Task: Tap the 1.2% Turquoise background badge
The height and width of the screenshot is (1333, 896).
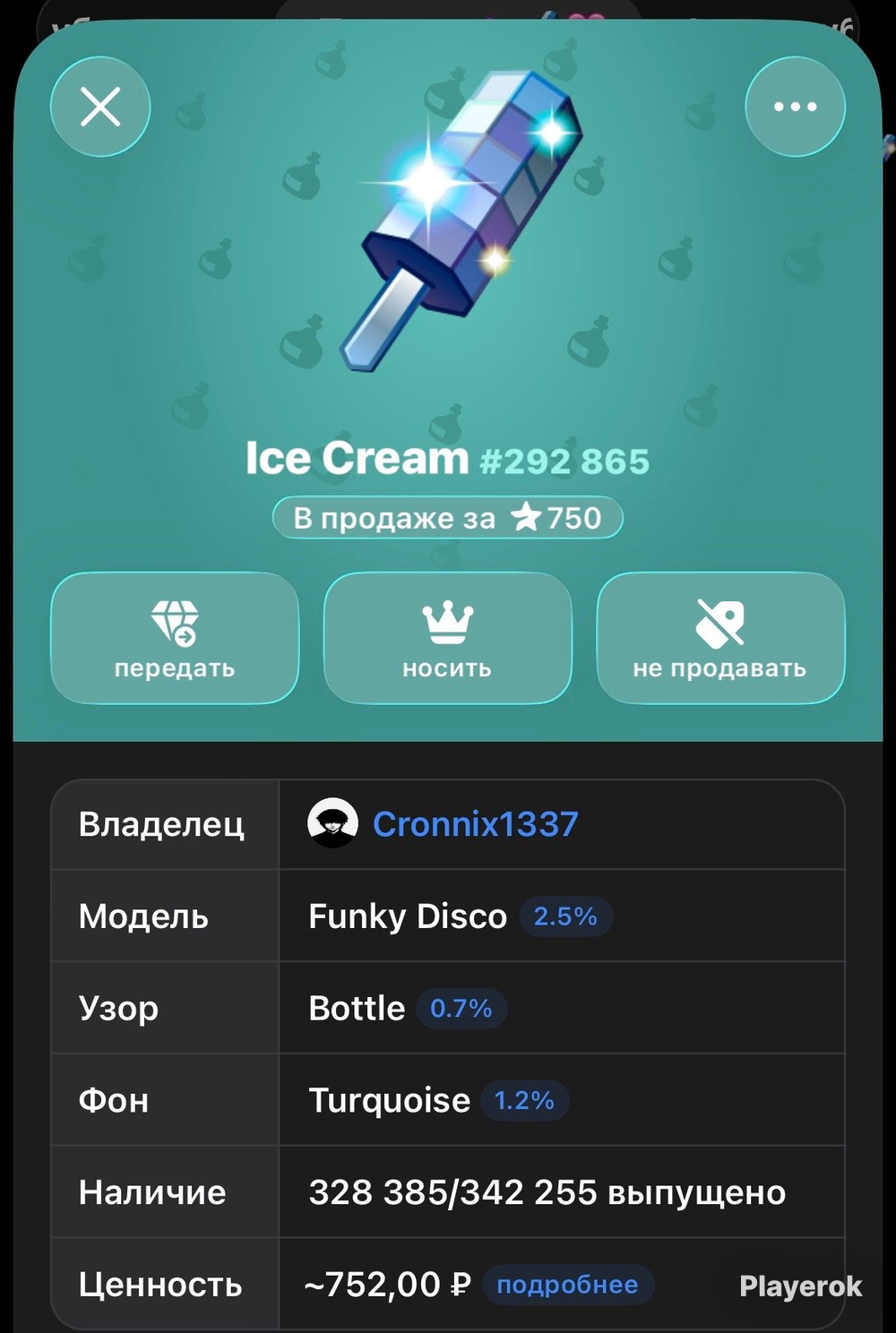Action: [x=524, y=1101]
